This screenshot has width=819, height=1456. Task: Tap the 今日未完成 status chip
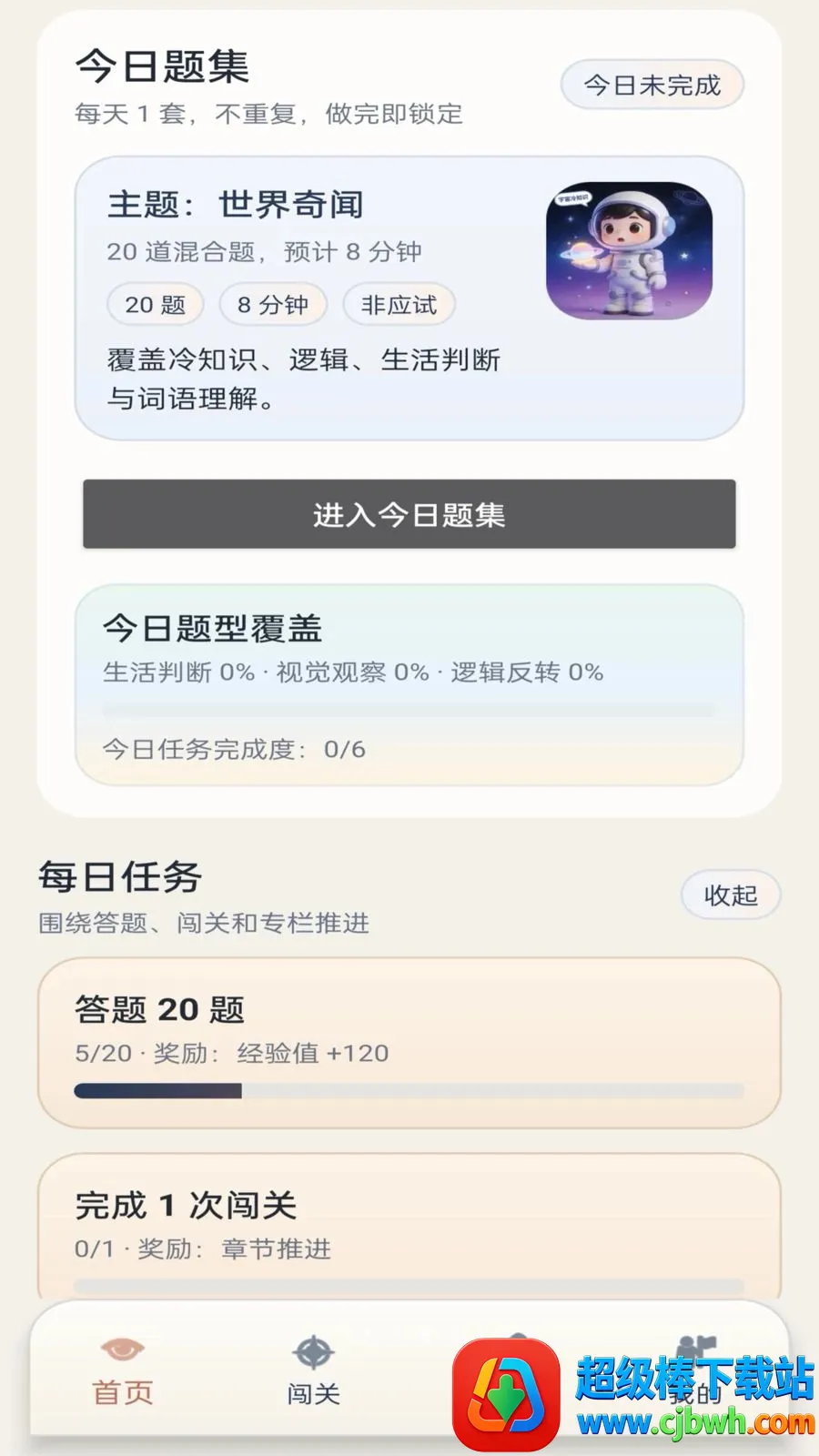652,86
